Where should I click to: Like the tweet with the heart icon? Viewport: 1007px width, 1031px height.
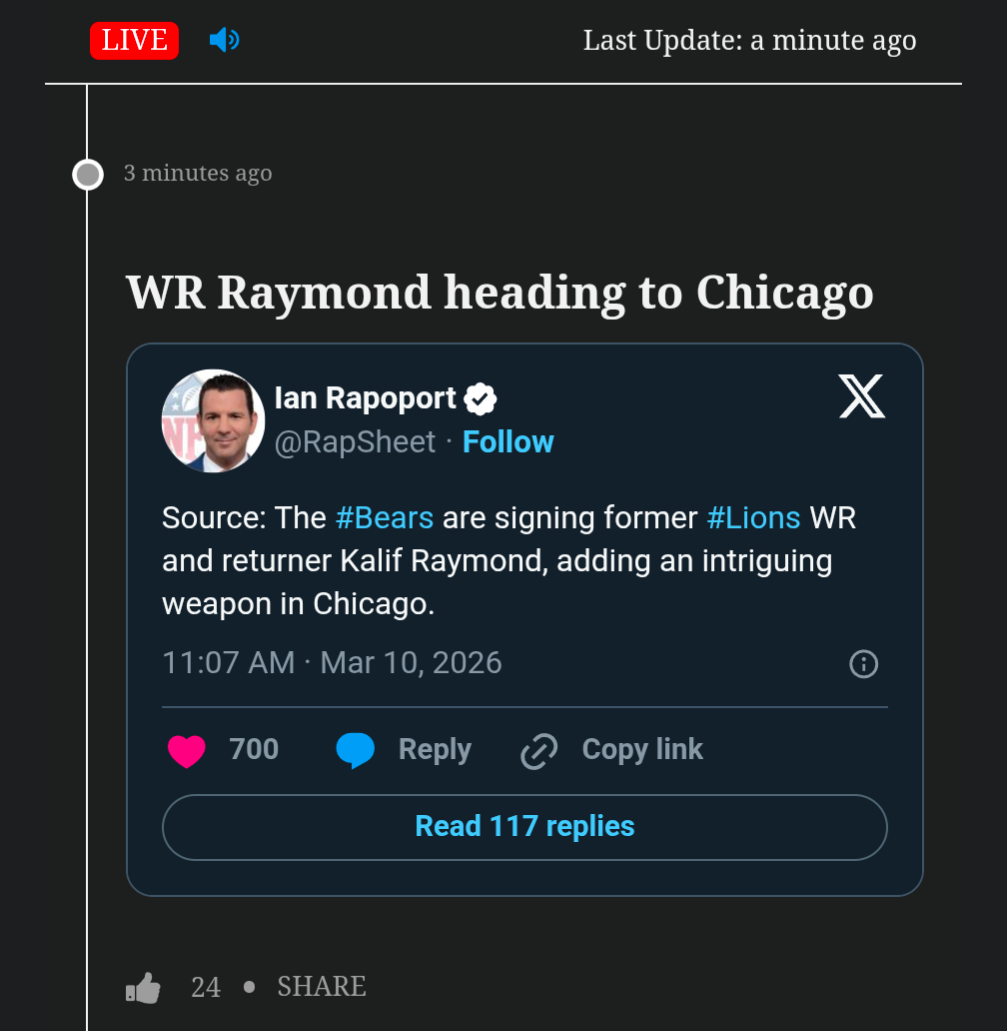[187, 750]
